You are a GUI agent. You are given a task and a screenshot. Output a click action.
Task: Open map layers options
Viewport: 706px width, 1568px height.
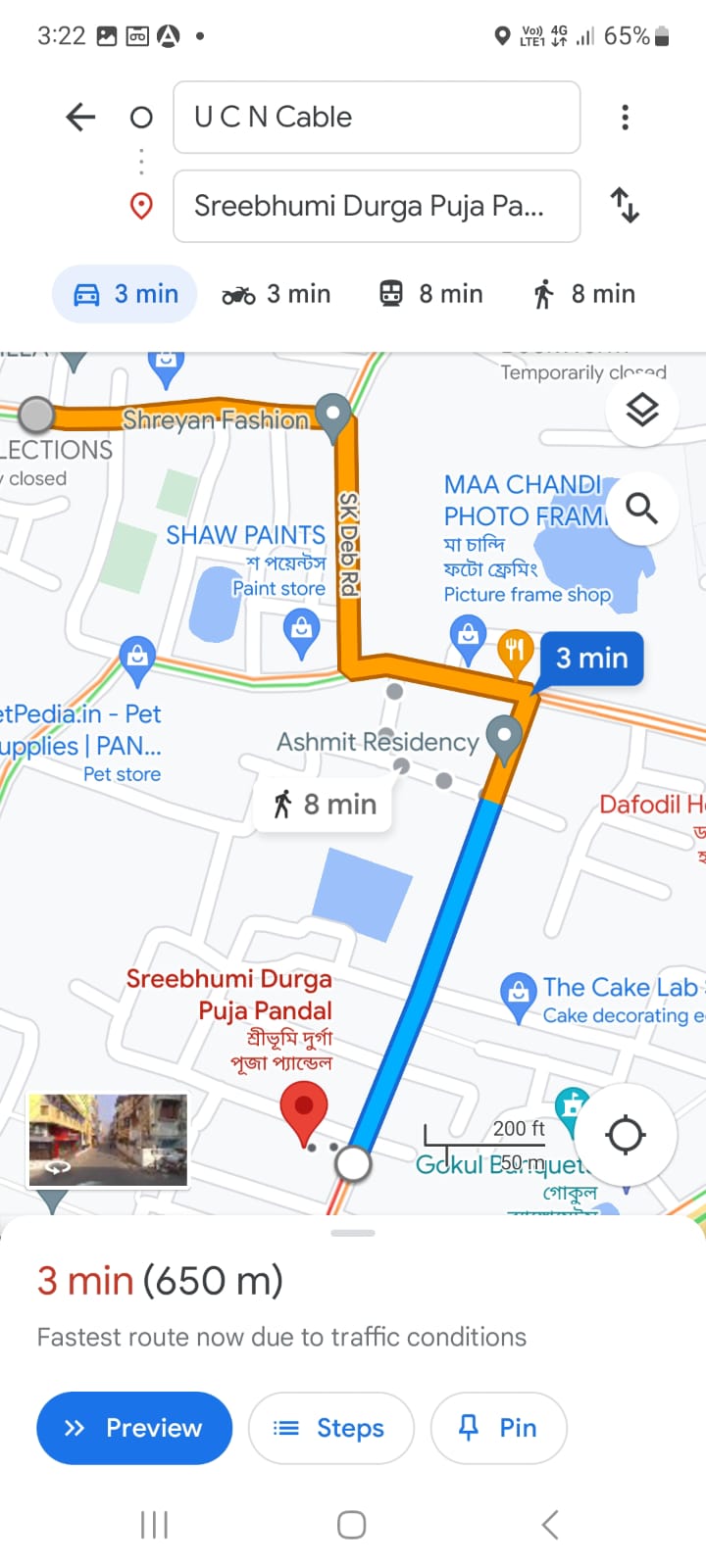(642, 410)
